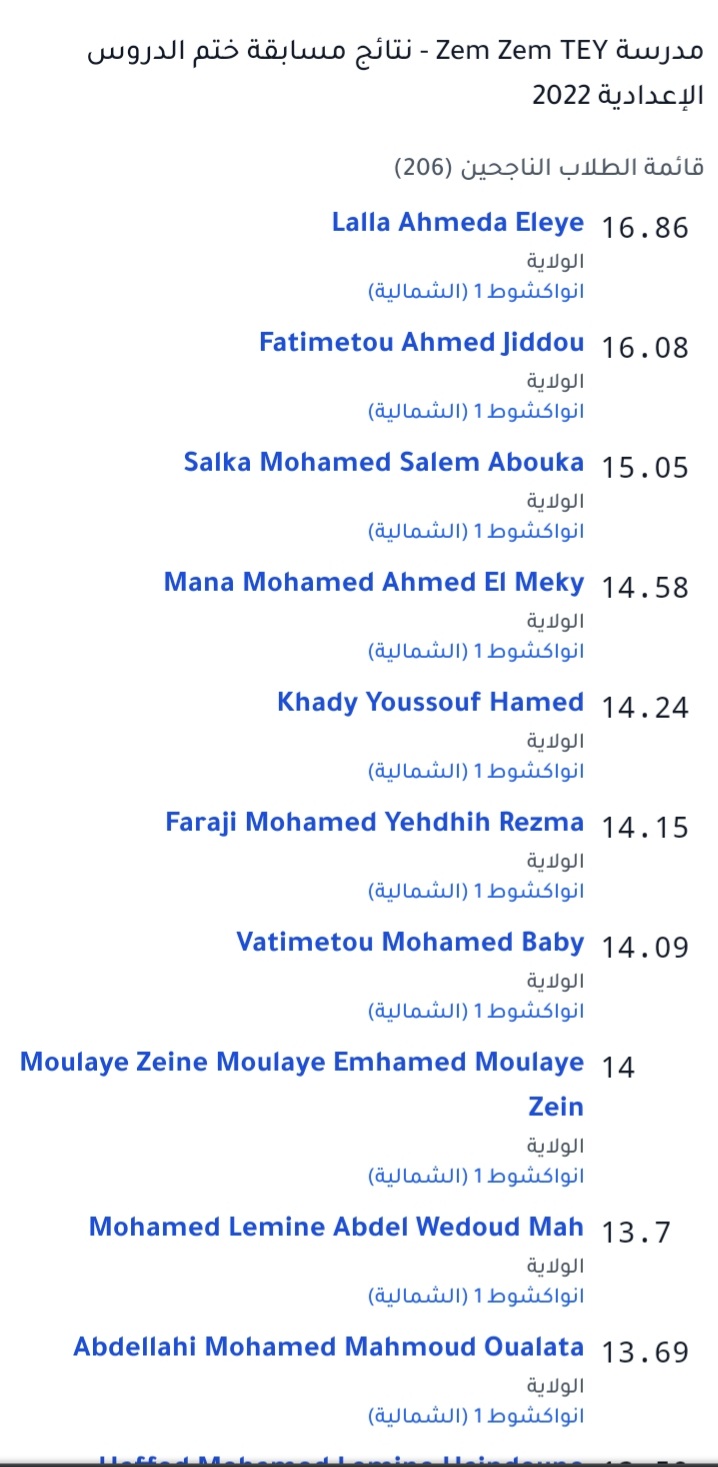718x1467 pixels.
Task: Open Faraji Mohamed Yehdhih Rezma's result
Action: (375, 822)
